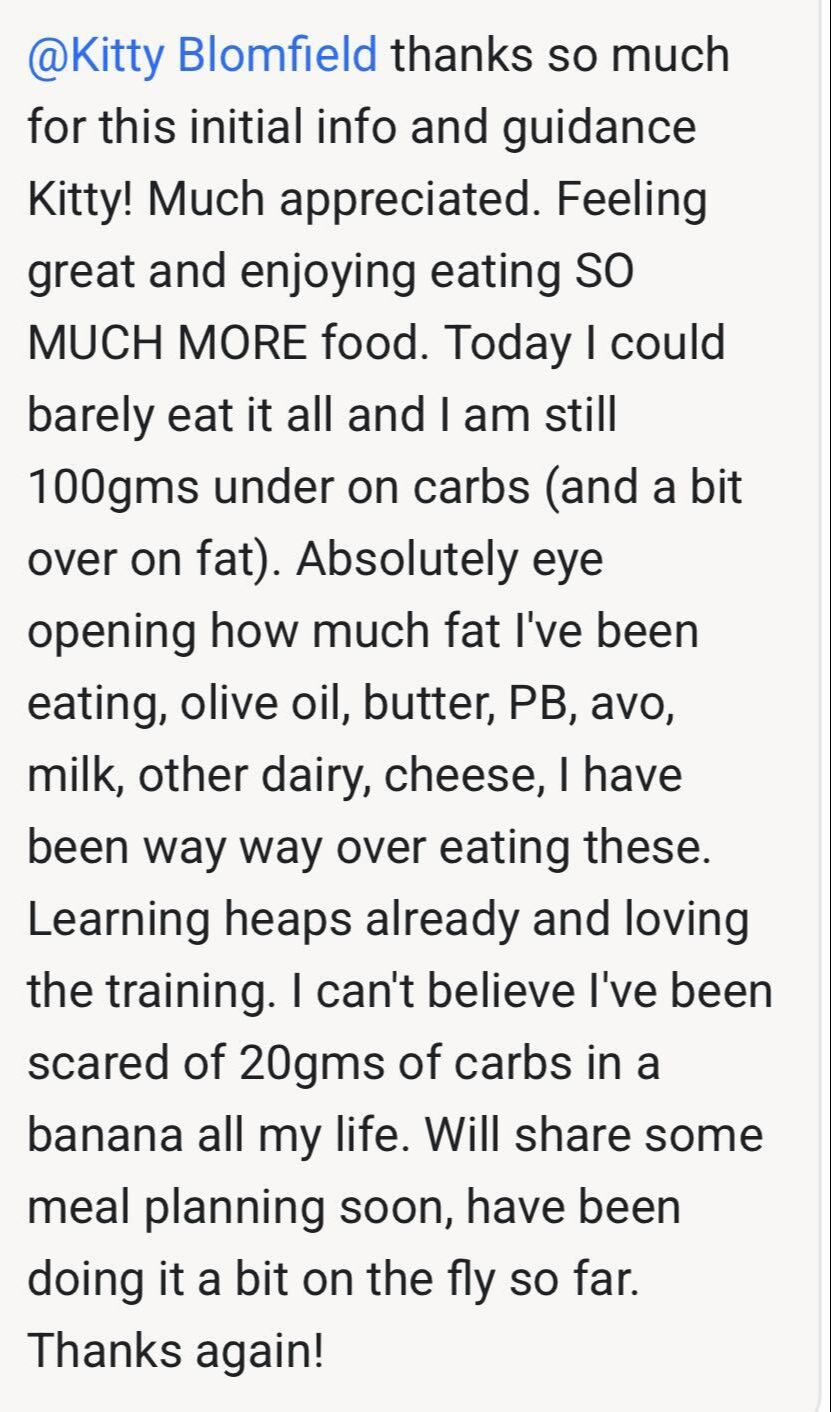Viewport: 831px width, 1412px height.
Task: Open the @Kitty Blomfield mention
Action: coord(203,57)
